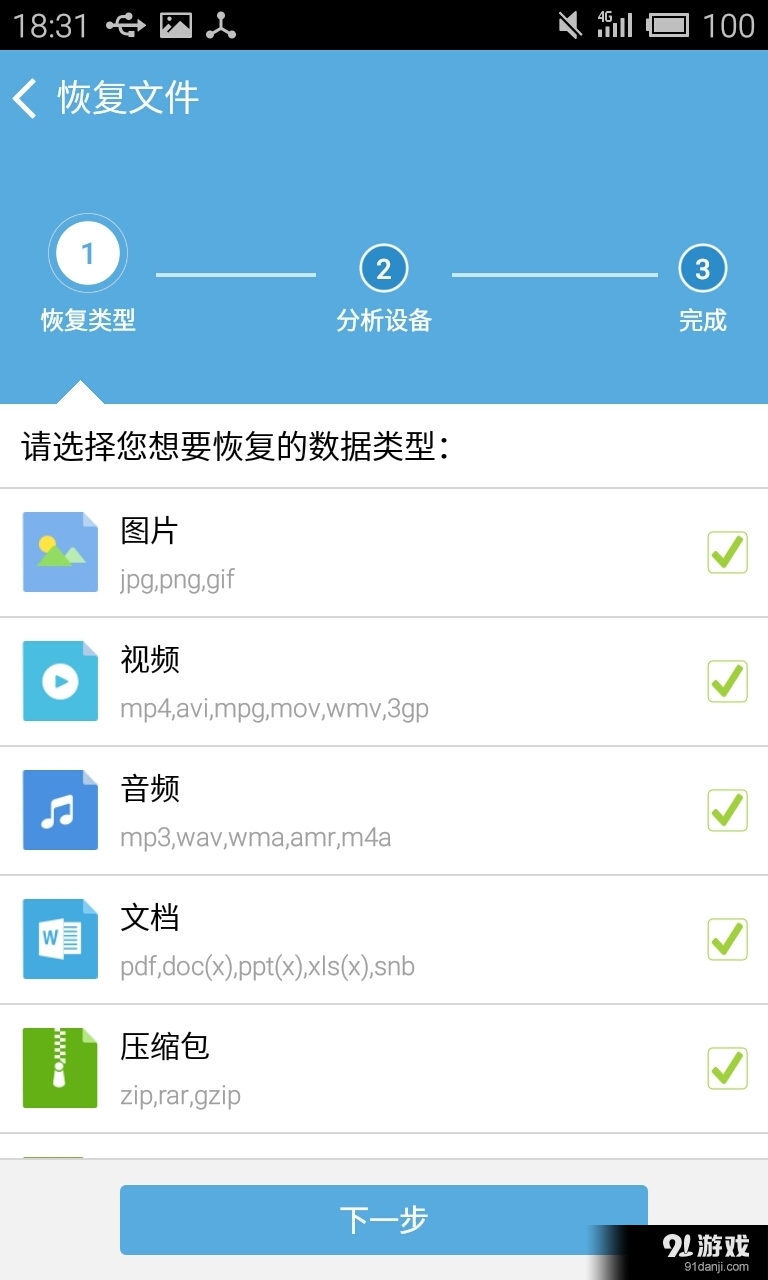
Task: Click the 视频 video play icon
Action: [60, 681]
